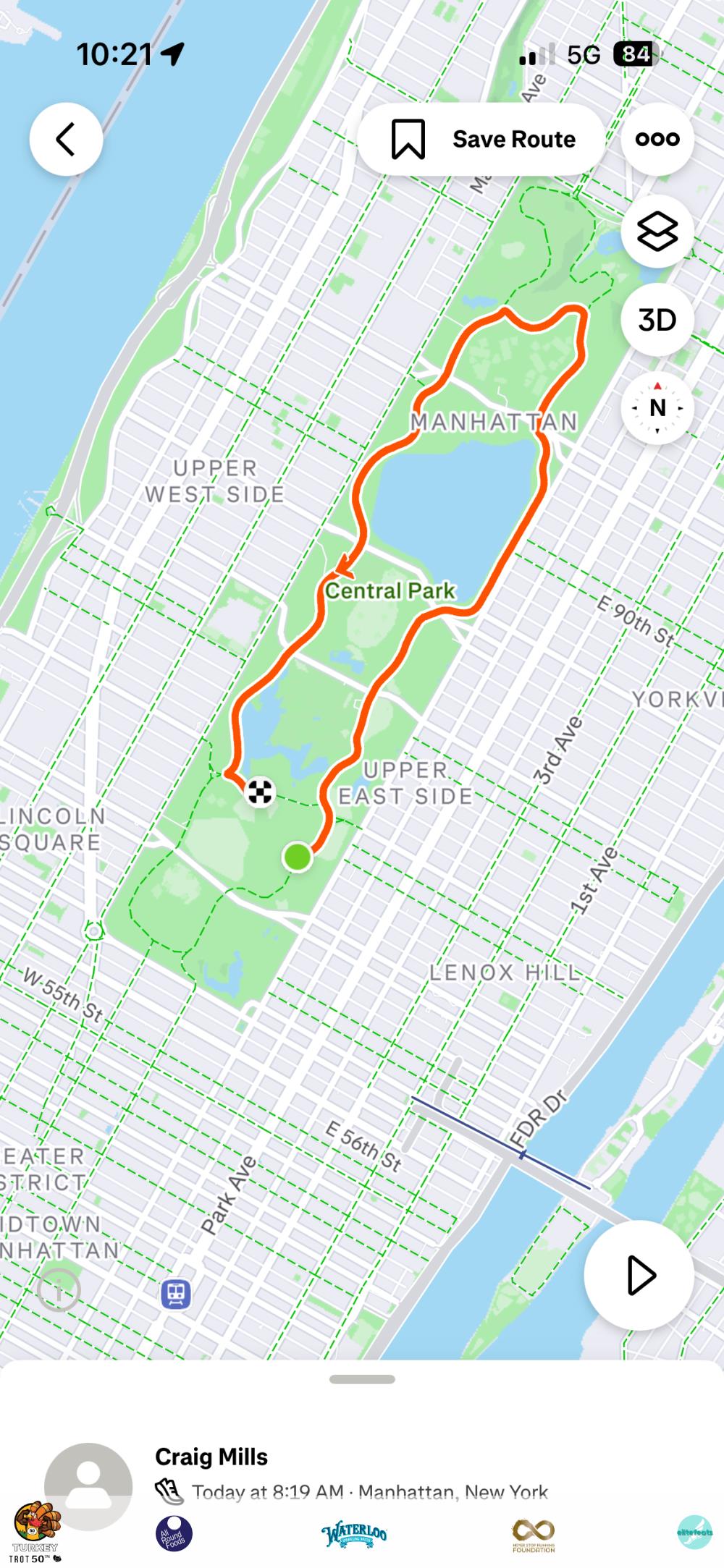Open the map attribution info icon
Screen dimensions: 724x1568
click(x=59, y=1289)
